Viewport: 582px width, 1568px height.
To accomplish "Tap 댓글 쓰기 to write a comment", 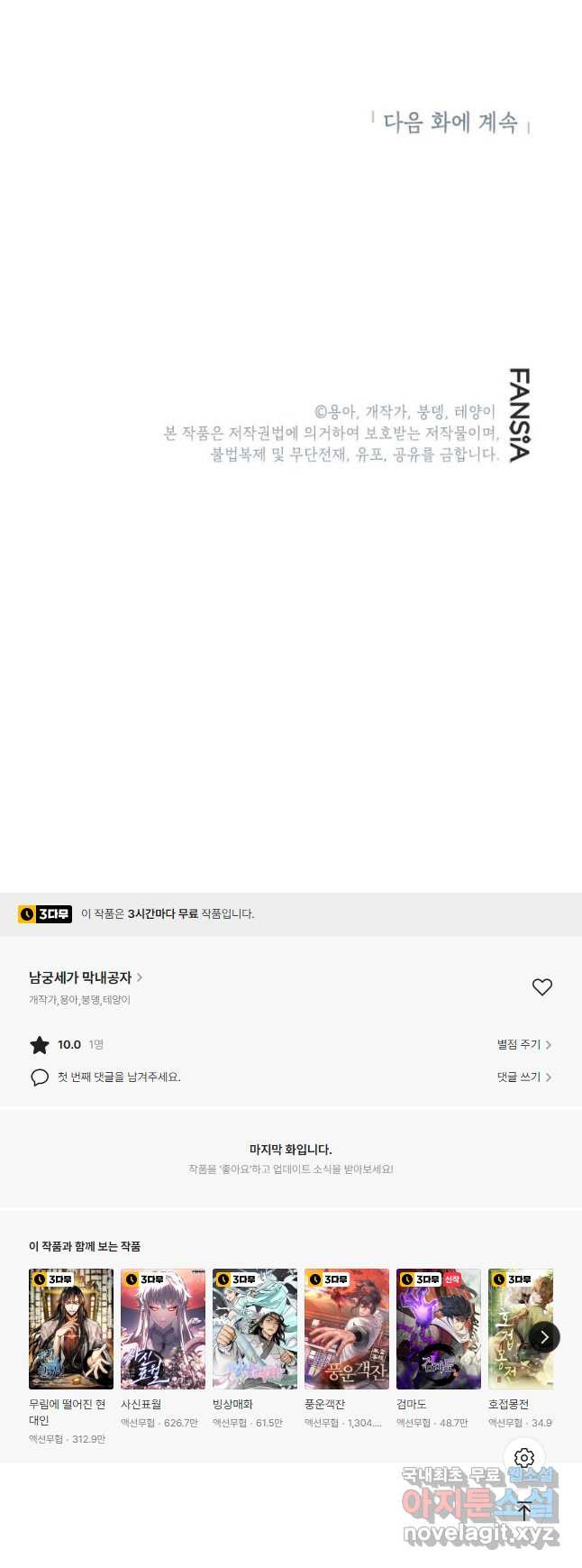I will 523,1077.
